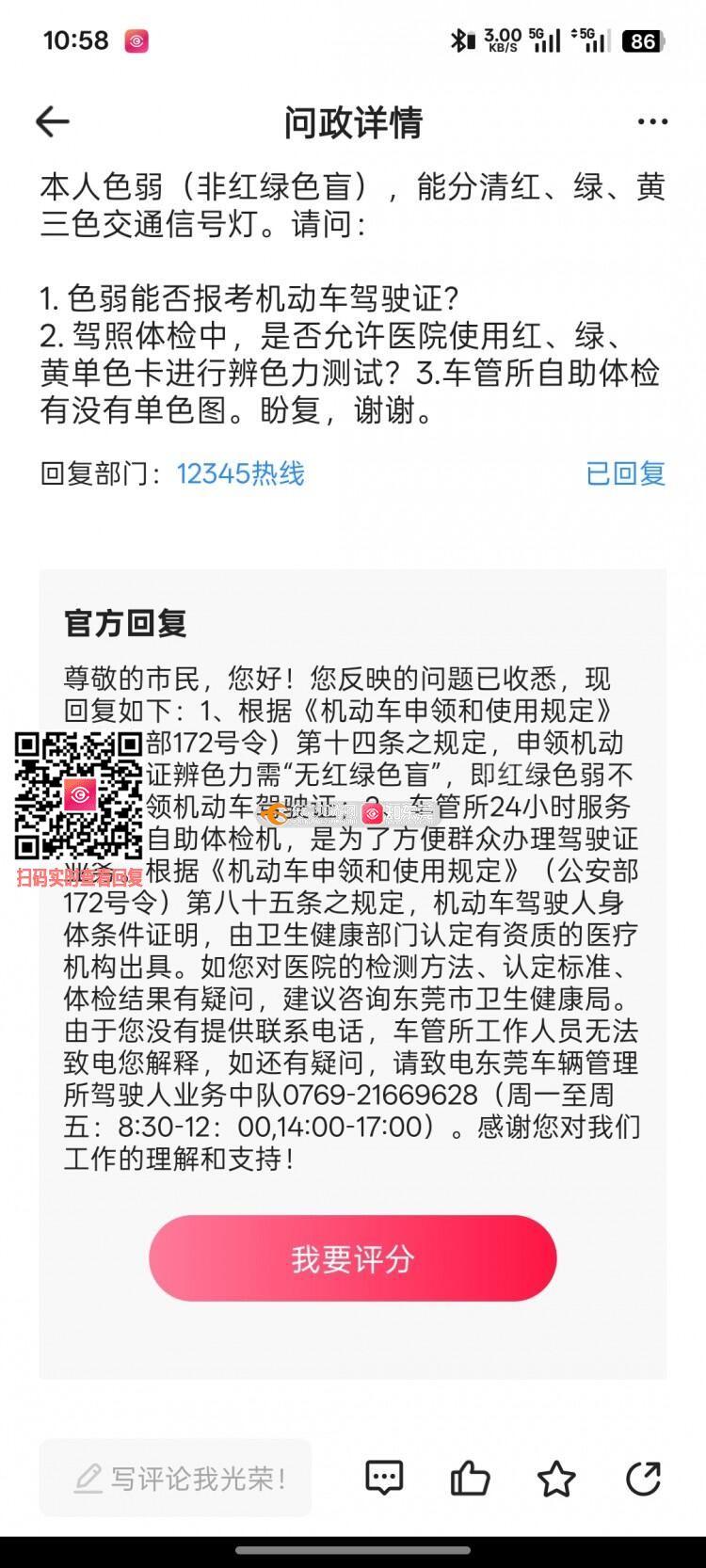Open the 写评论我光荣 comment field
This screenshot has width=706, height=1568.
point(175,1479)
